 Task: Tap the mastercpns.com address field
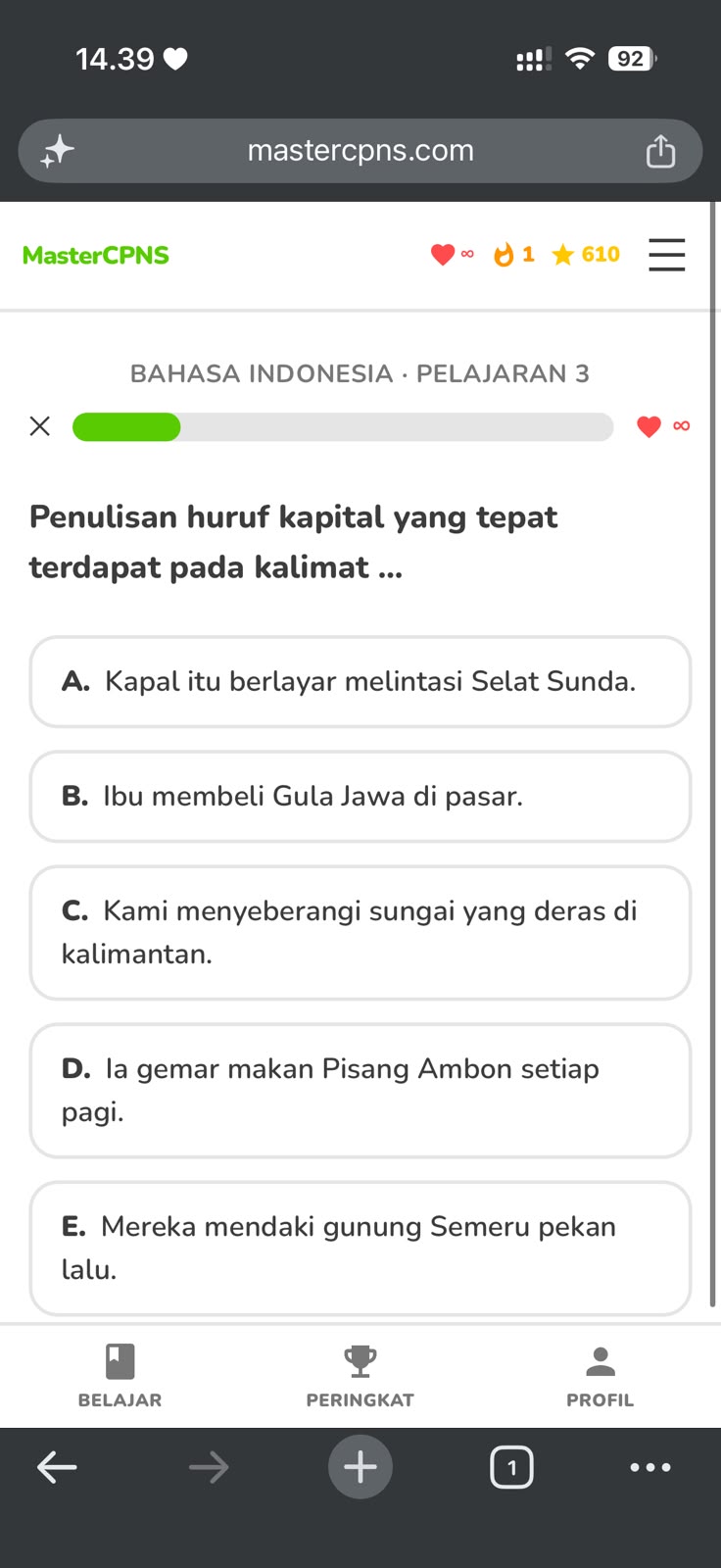click(360, 151)
